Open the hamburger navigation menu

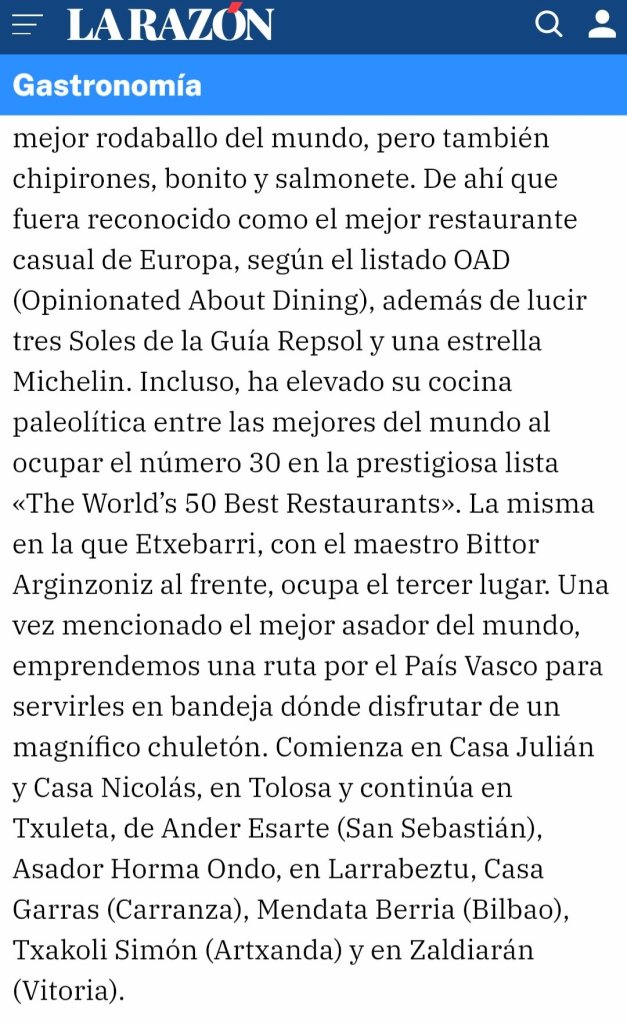pos(27,25)
